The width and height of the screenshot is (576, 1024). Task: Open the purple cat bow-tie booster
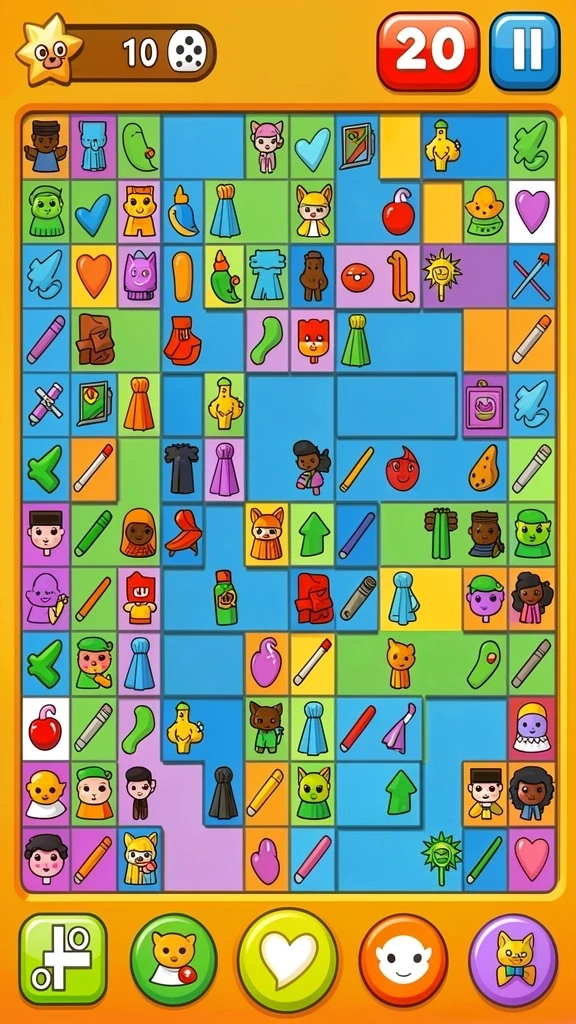point(513,959)
